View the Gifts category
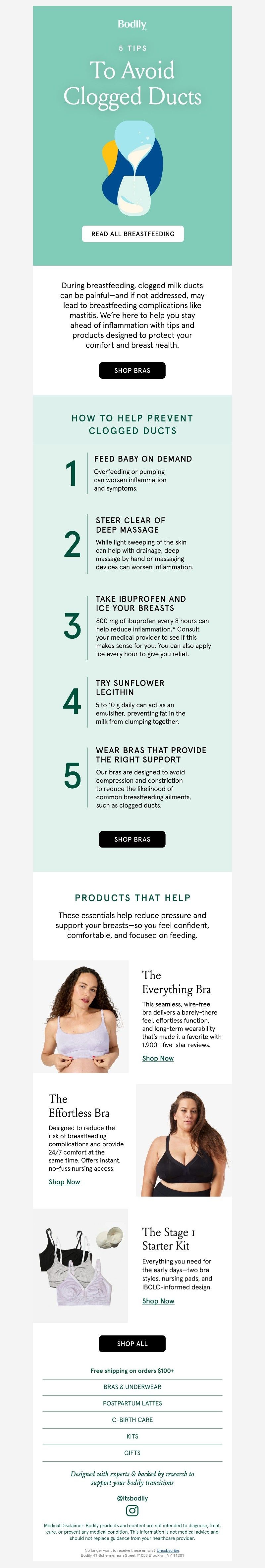Image resolution: width=265 pixels, height=1568 pixels. (132, 1452)
